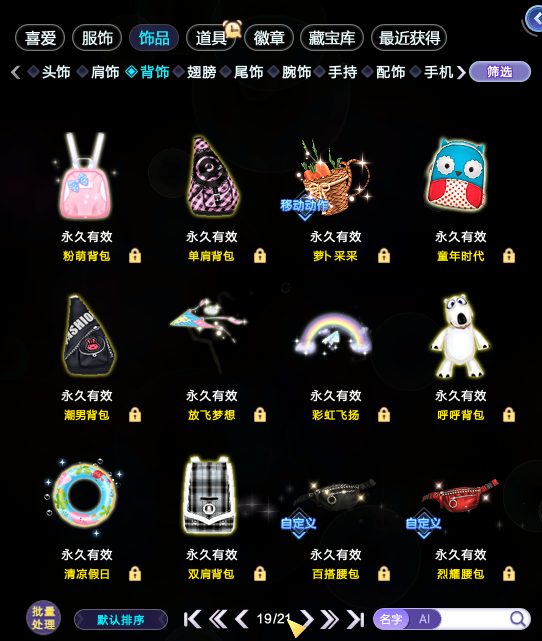Switch the search mode to AI
Image resolution: width=542 pixels, height=641 pixels.
click(425, 619)
